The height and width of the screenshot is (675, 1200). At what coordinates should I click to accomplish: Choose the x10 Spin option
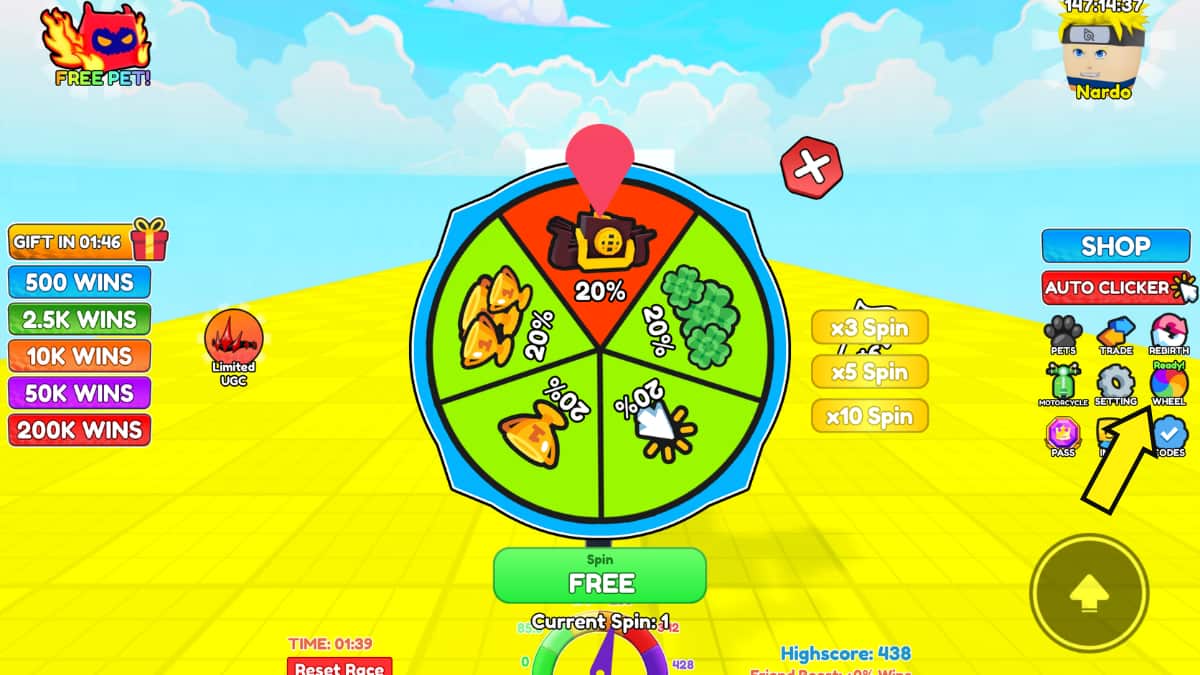pos(870,415)
